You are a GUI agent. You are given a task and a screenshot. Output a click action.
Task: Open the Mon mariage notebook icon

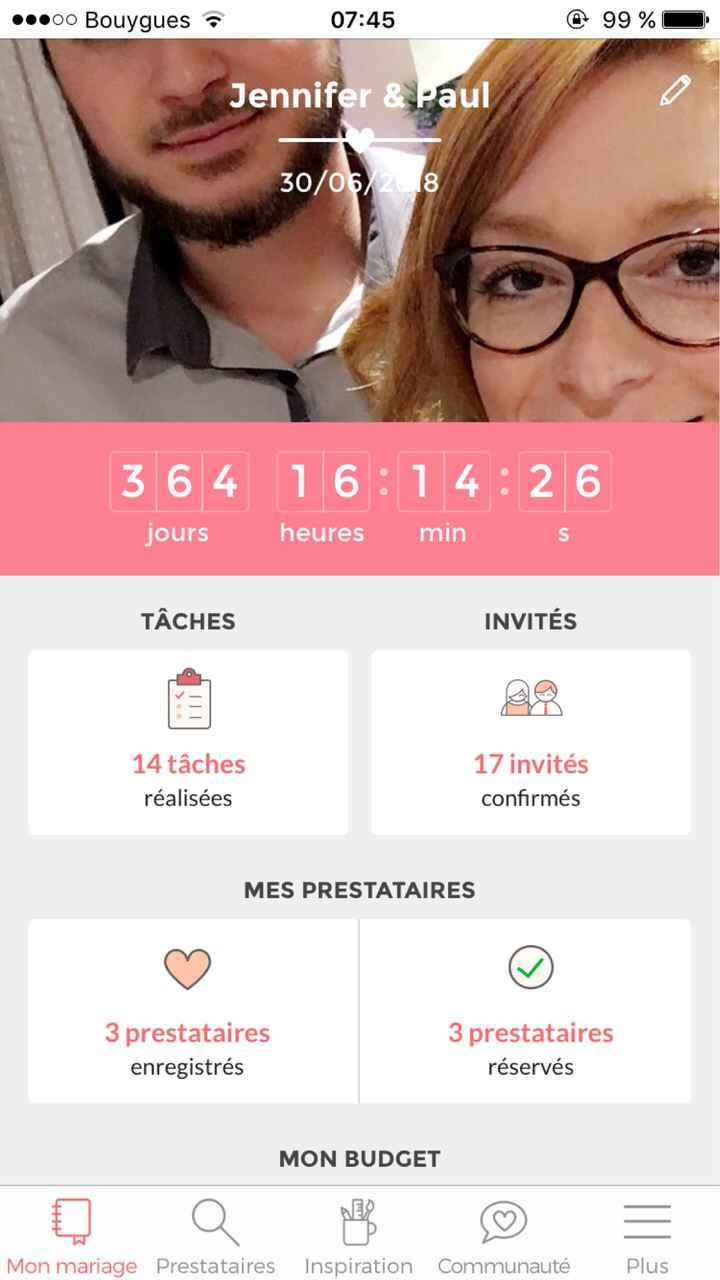tap(71, 1220)
